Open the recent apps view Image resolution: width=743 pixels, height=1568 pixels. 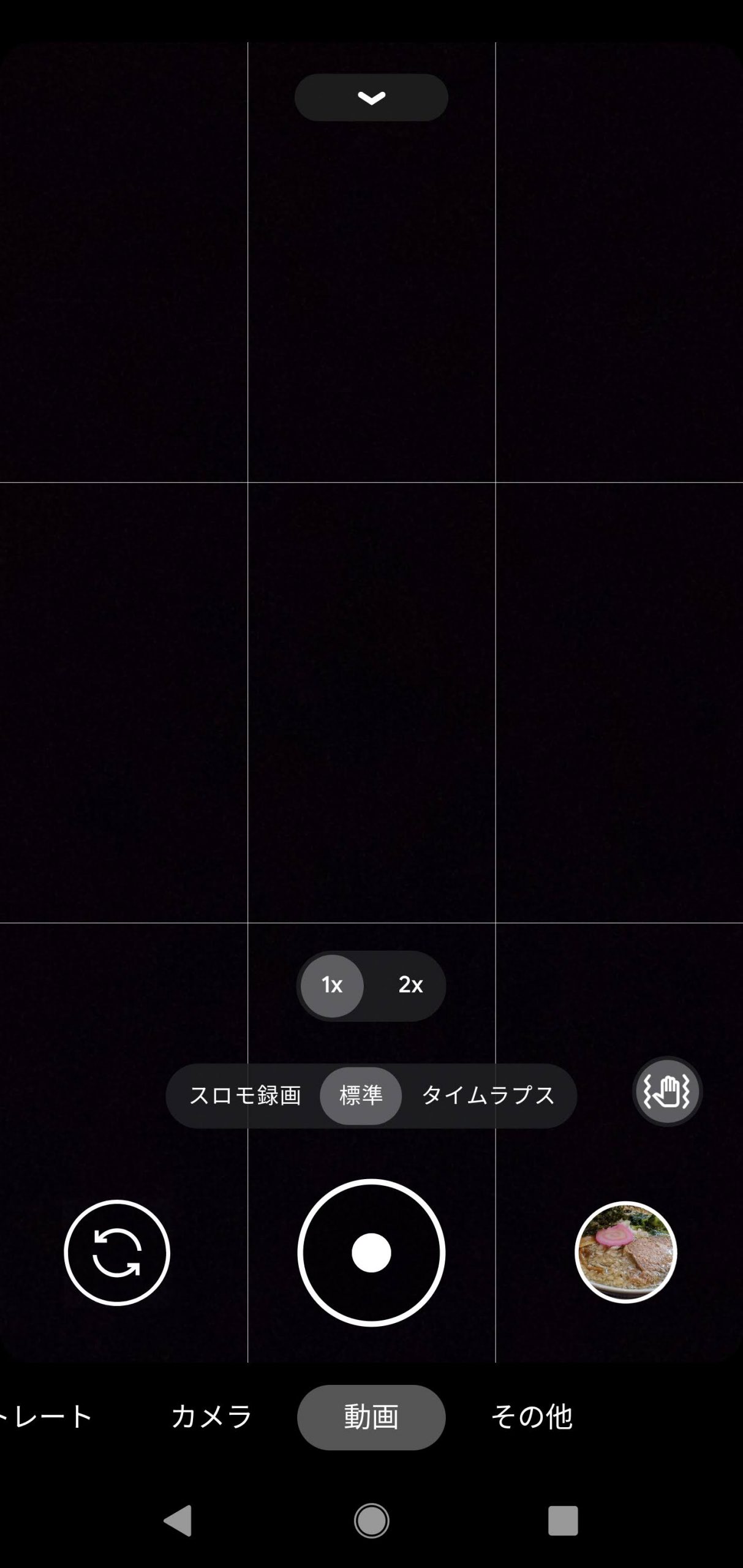[x=563, y=1520]
